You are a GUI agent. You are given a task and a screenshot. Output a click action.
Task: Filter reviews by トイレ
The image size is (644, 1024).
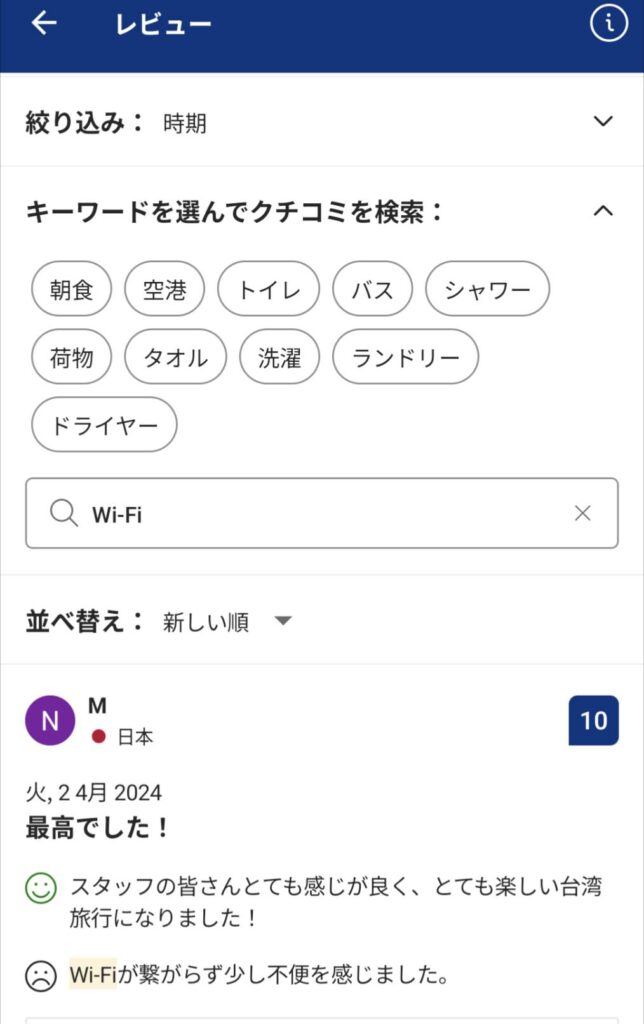pos(268,290)
